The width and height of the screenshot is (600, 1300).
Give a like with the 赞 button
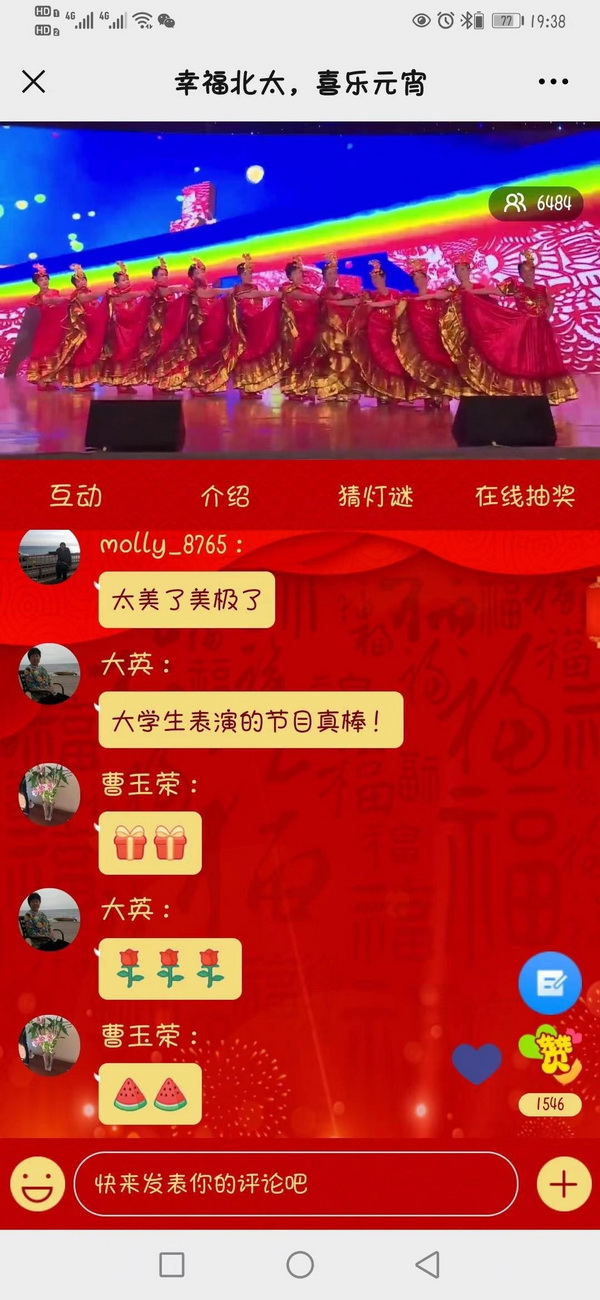click(549, 1055)
